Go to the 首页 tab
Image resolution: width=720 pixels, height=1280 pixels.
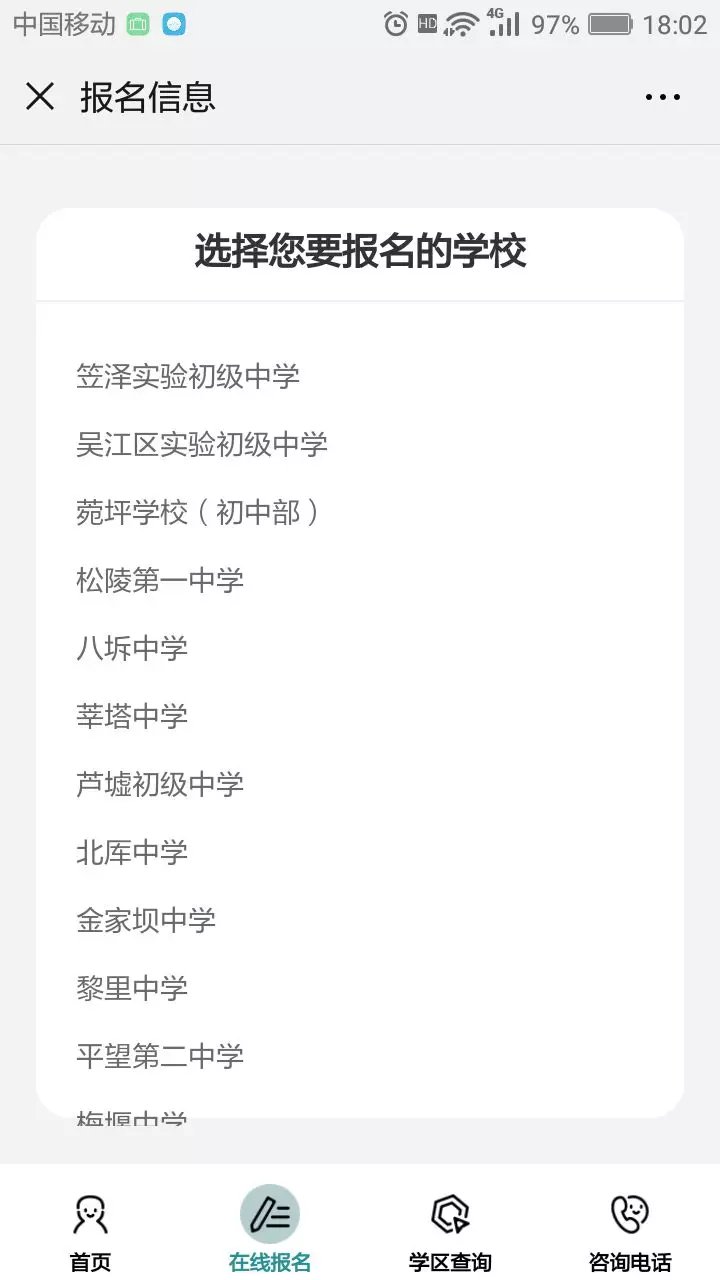[90, 1232]
